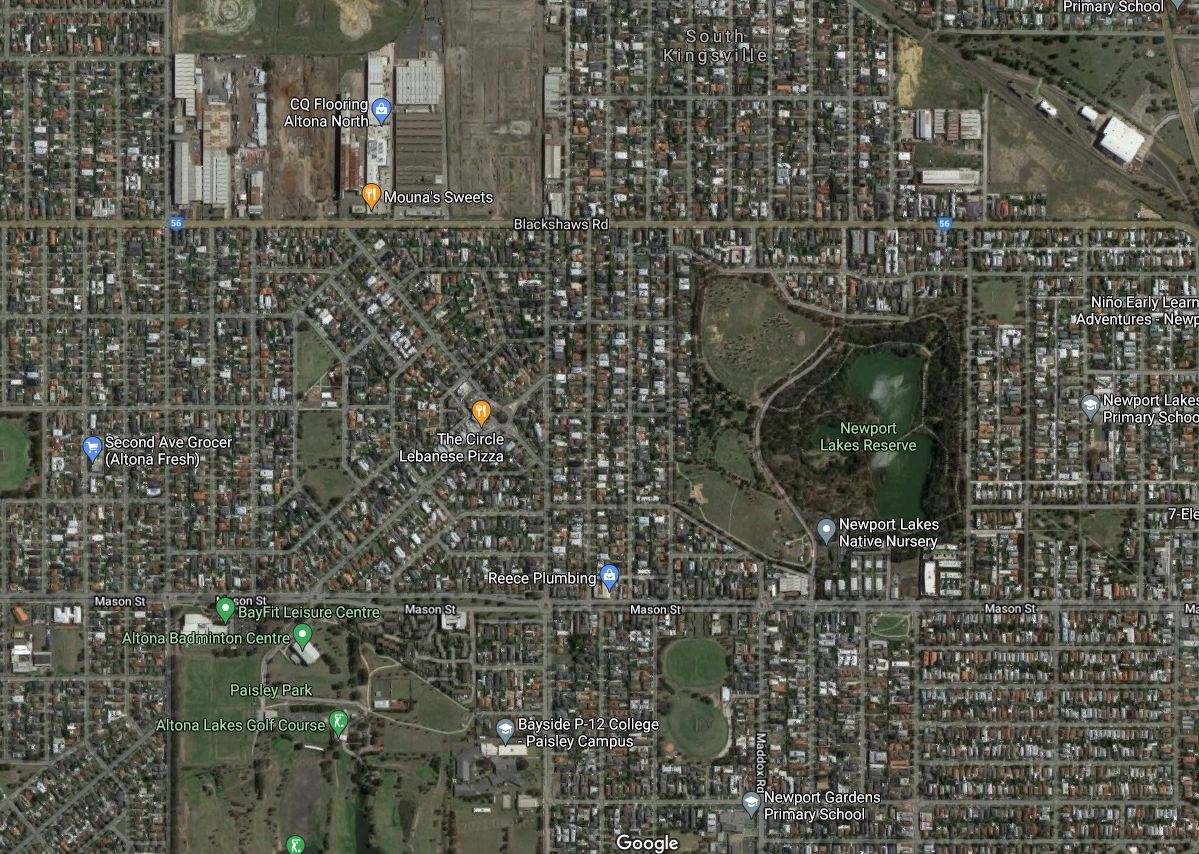The width and height of the screenshot is (1199, 854).
Task: Select the Altona Lakes Golf Course pin
Action: point(339,723)
